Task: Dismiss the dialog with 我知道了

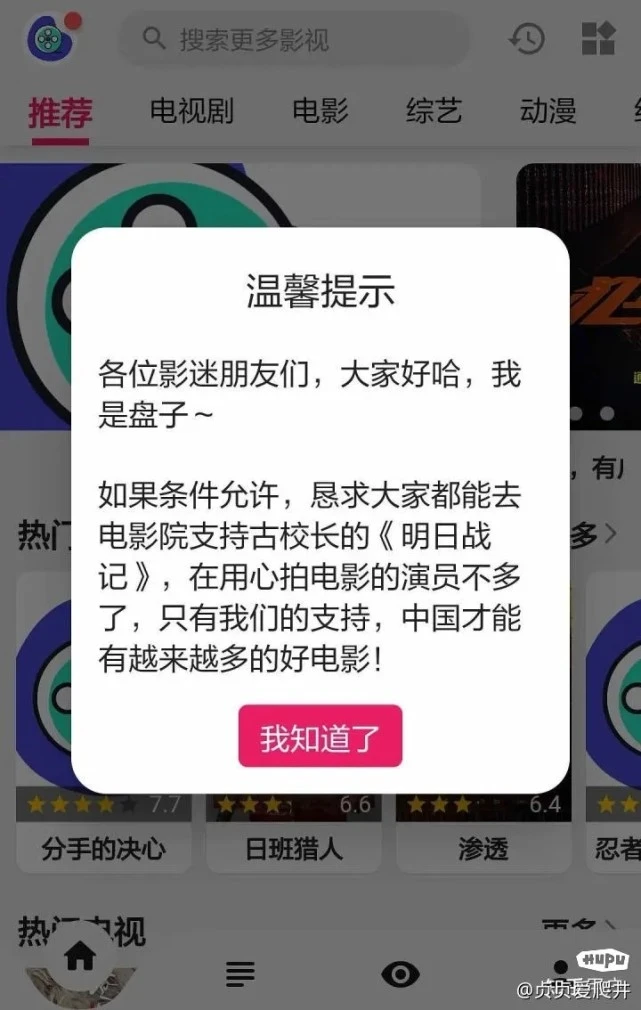Action: (x=320, y=736)
